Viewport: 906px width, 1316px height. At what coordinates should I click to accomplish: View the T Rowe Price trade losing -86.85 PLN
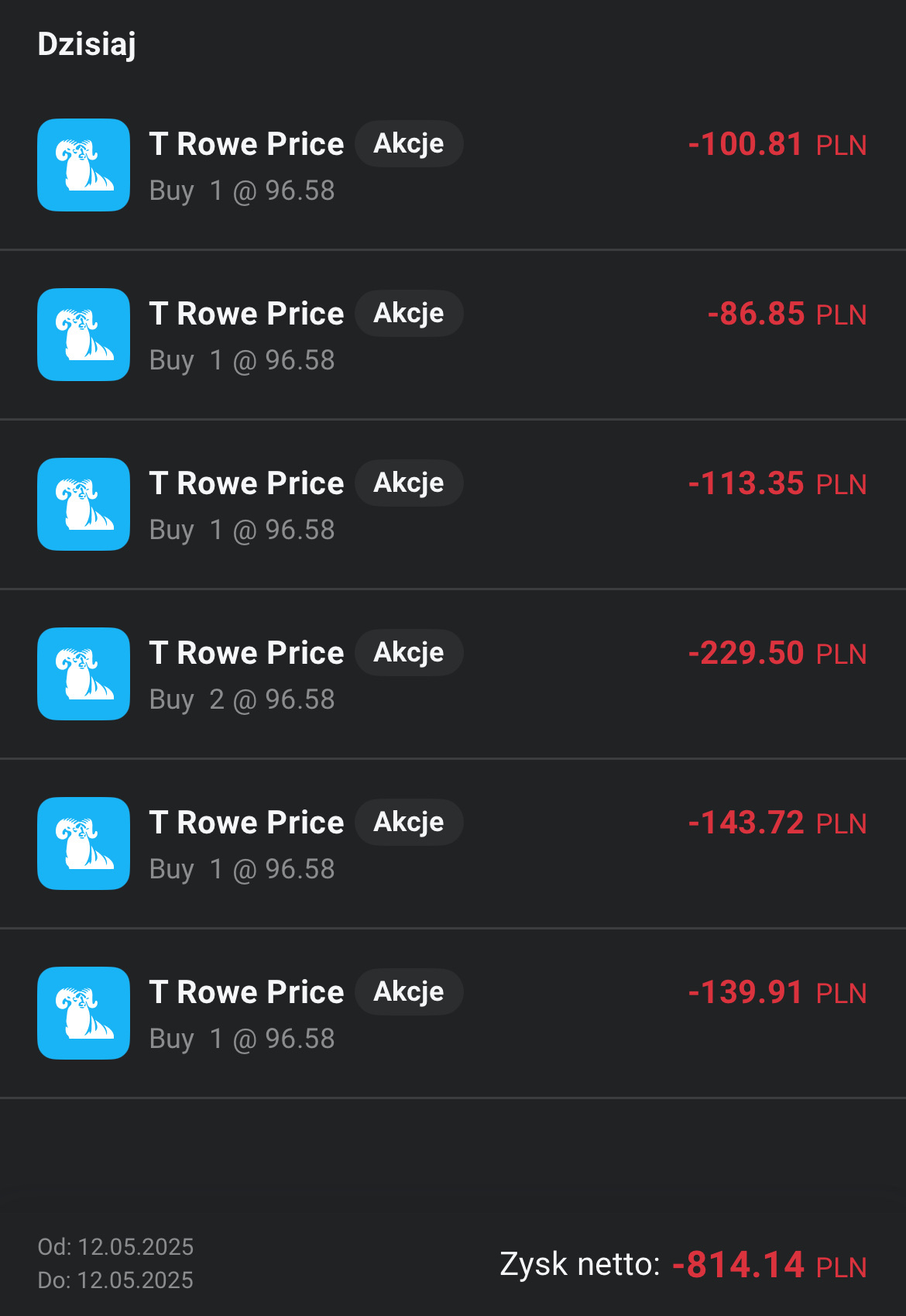[452, 335]
